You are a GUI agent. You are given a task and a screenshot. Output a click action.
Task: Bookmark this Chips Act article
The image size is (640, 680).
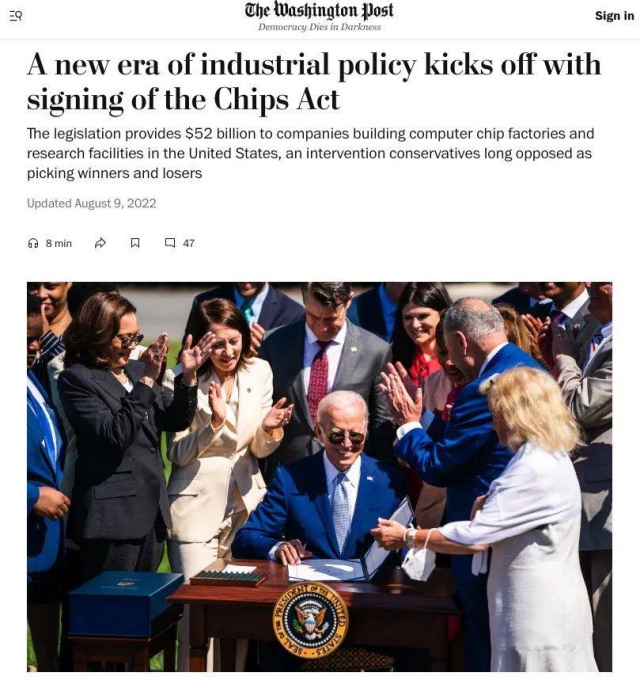pos(135,243)
